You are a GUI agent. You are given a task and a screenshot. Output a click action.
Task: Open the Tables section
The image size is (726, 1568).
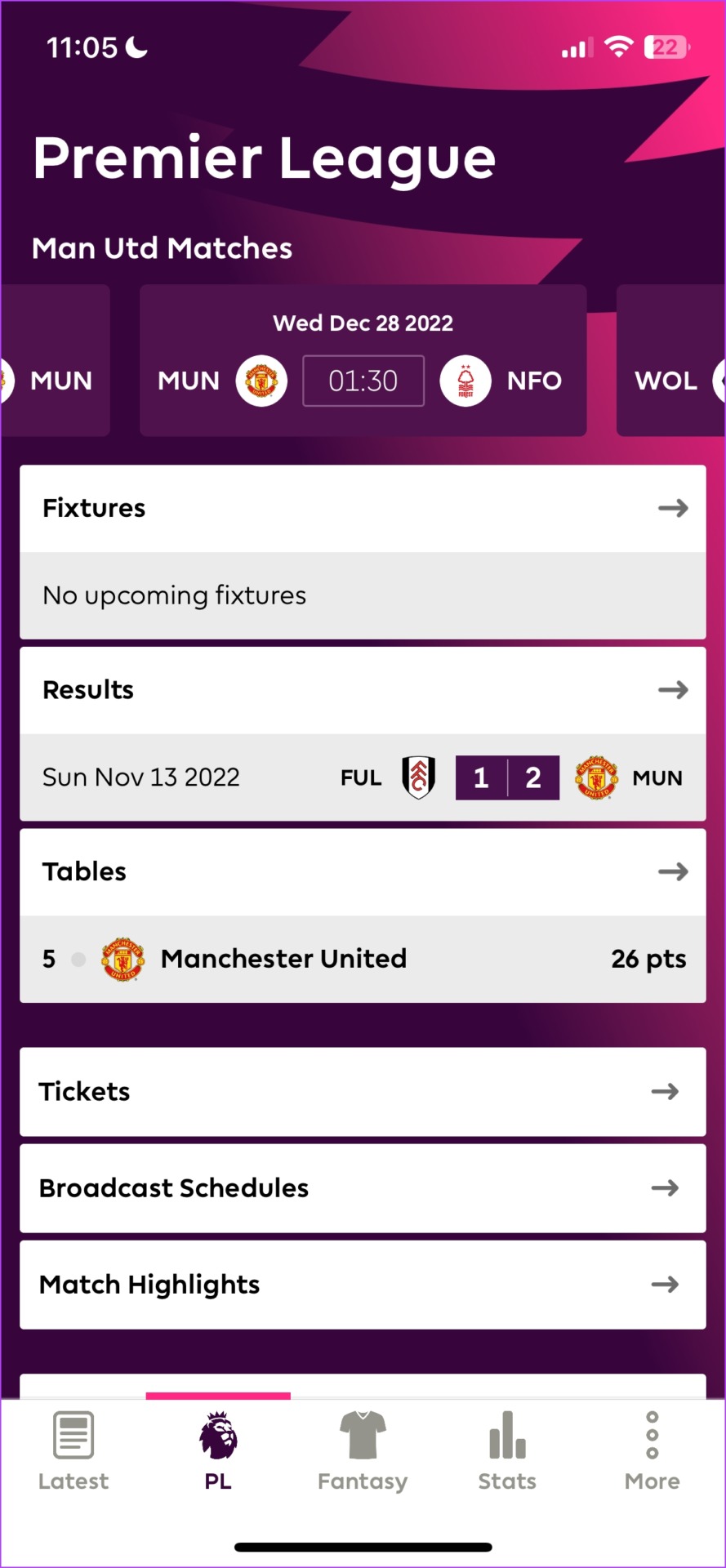[363, 872]
